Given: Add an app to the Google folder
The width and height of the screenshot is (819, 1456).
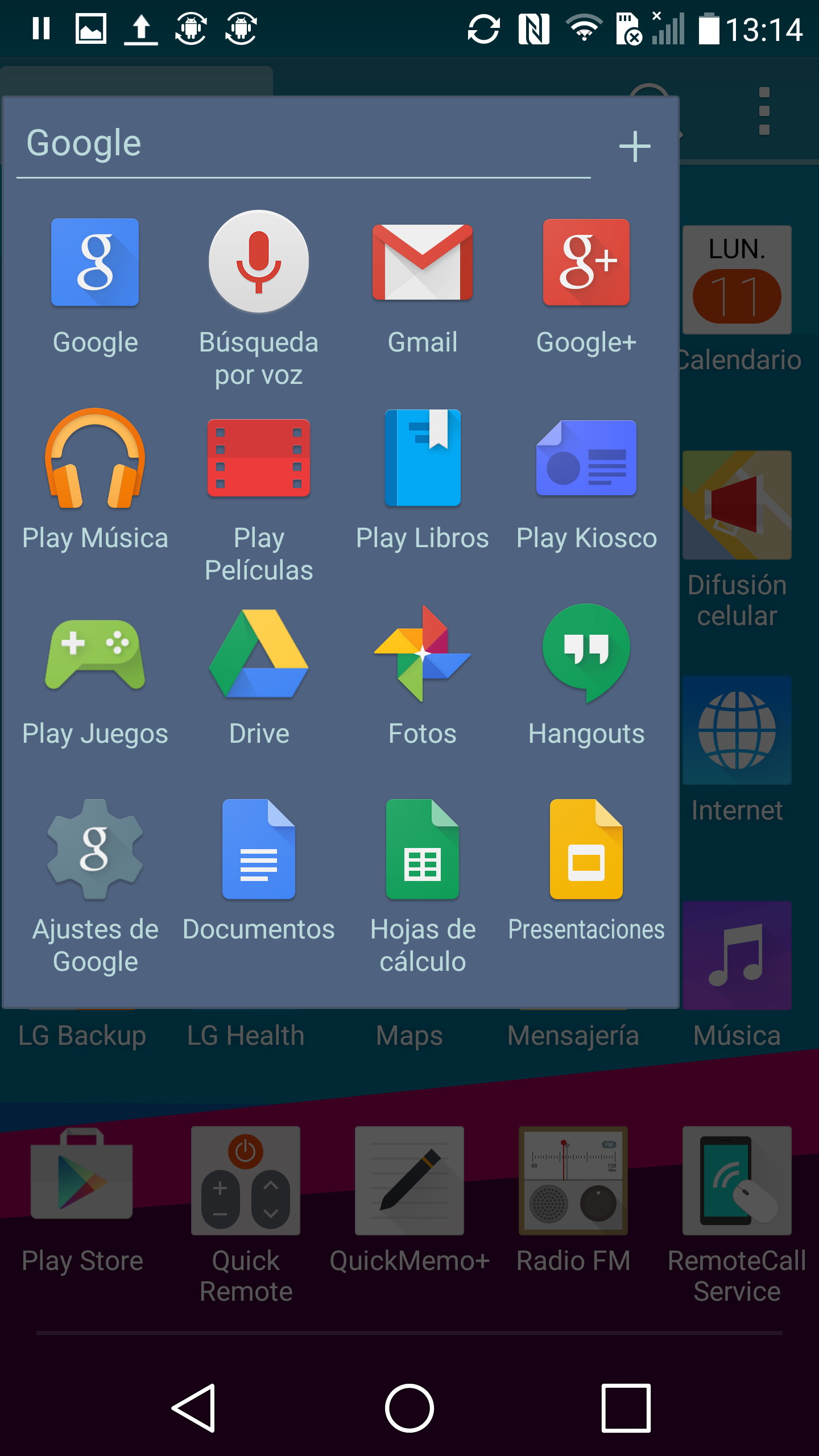Looking at the screenshot, I should pyautogui.click(x=634, y=146).
